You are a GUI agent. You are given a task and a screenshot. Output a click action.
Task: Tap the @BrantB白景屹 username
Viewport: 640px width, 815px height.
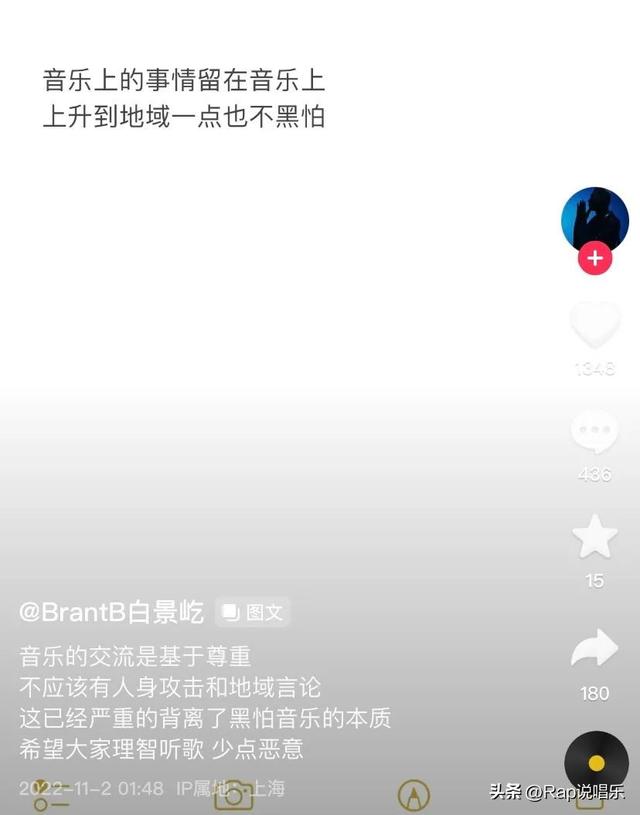point(111,612)
